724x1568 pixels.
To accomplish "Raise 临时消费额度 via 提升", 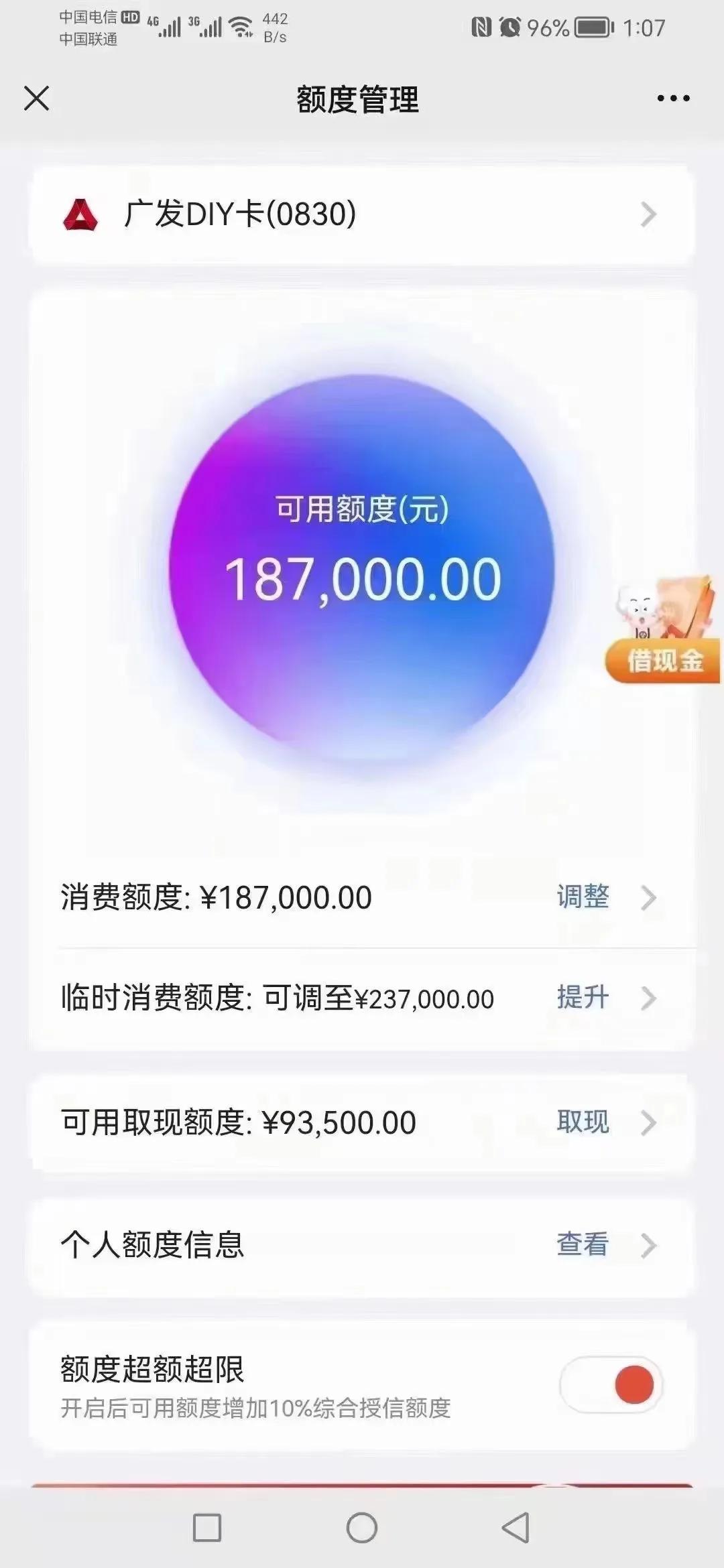I will pos(583,997).
